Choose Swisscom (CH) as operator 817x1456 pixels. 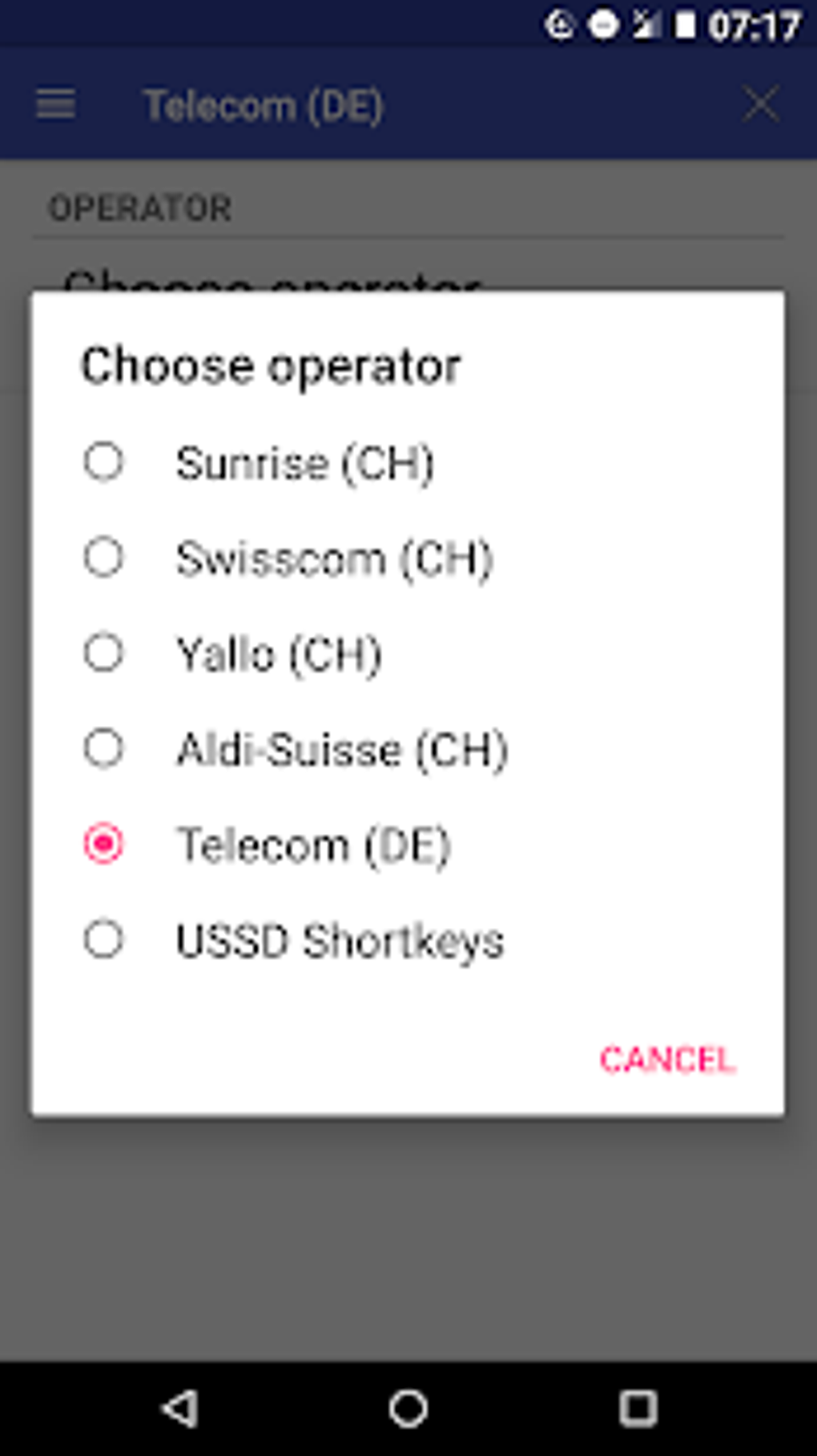(x=104, y=558)
